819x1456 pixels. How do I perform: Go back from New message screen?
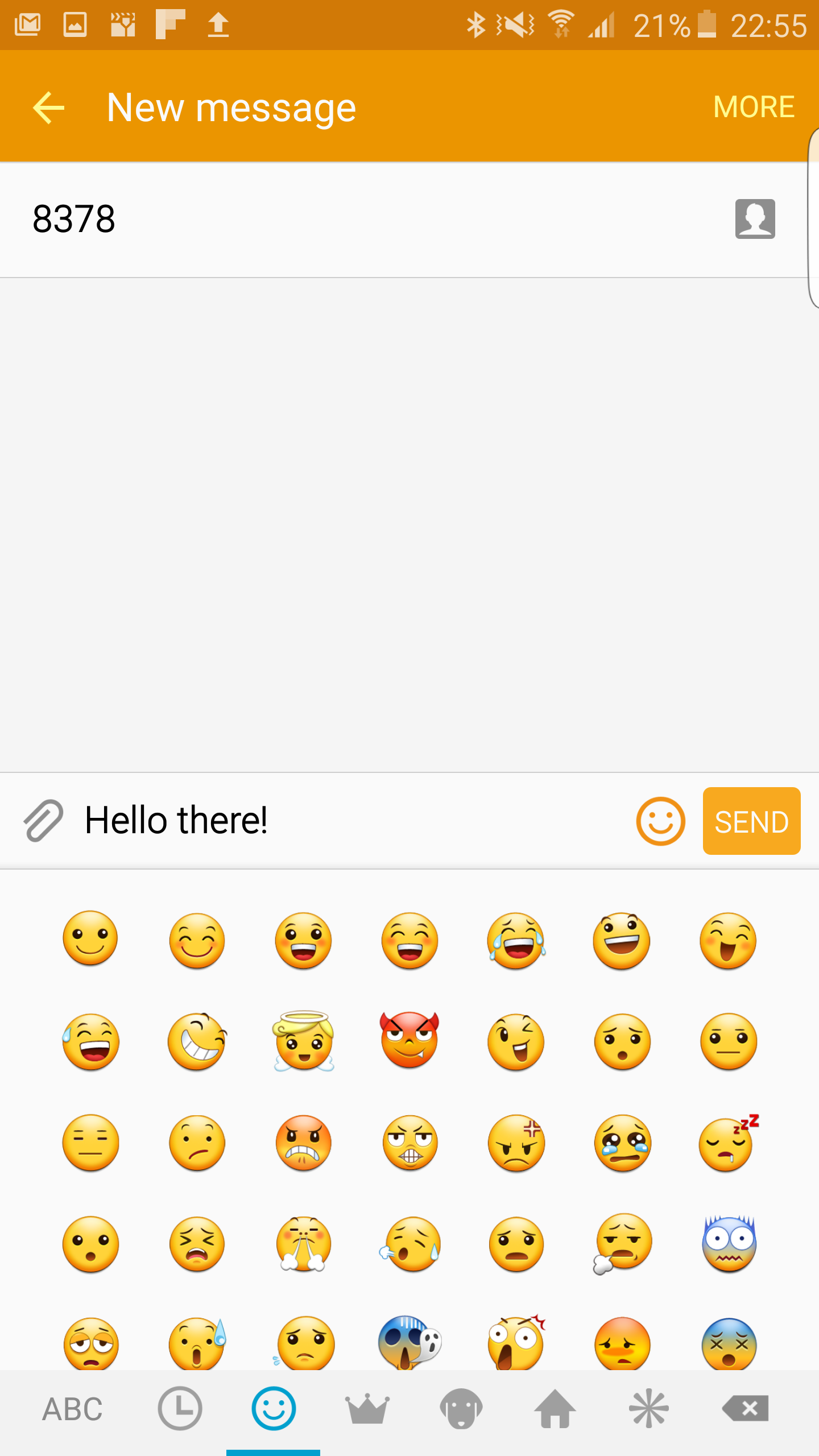49,107
